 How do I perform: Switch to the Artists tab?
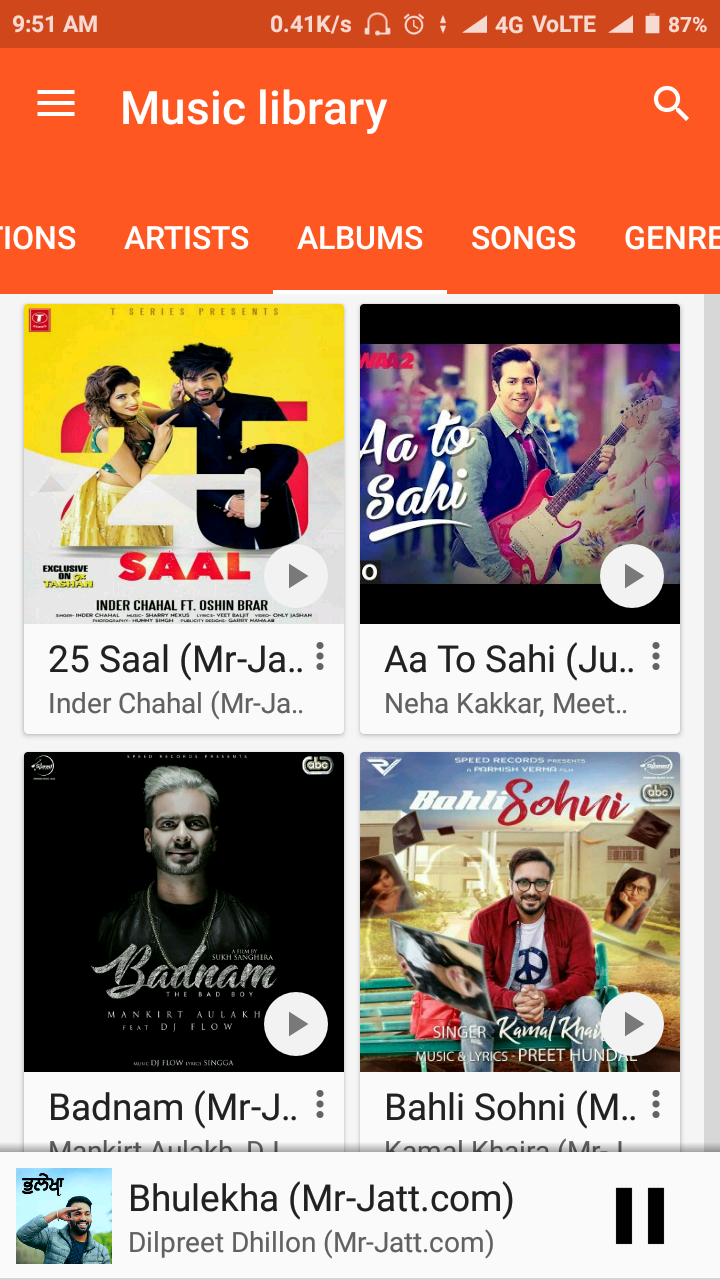(x=187, y=238)
